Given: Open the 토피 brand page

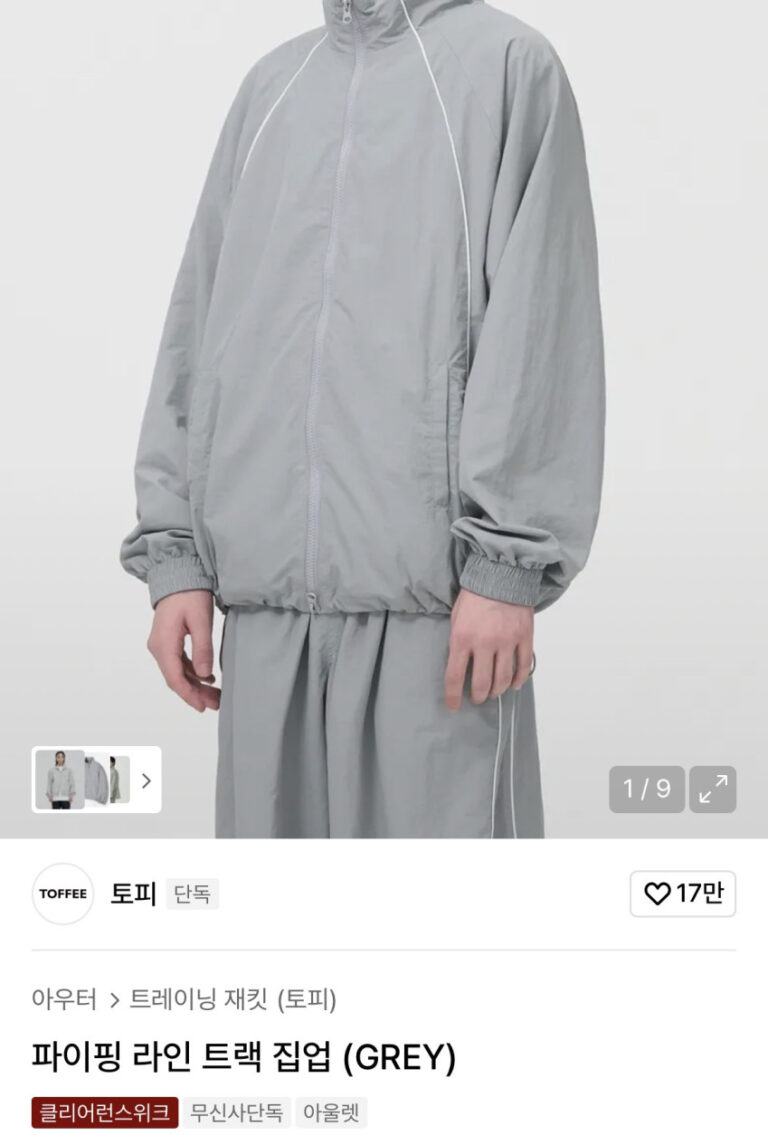Looking at the screenshot, I should click(x=133, y=893).
